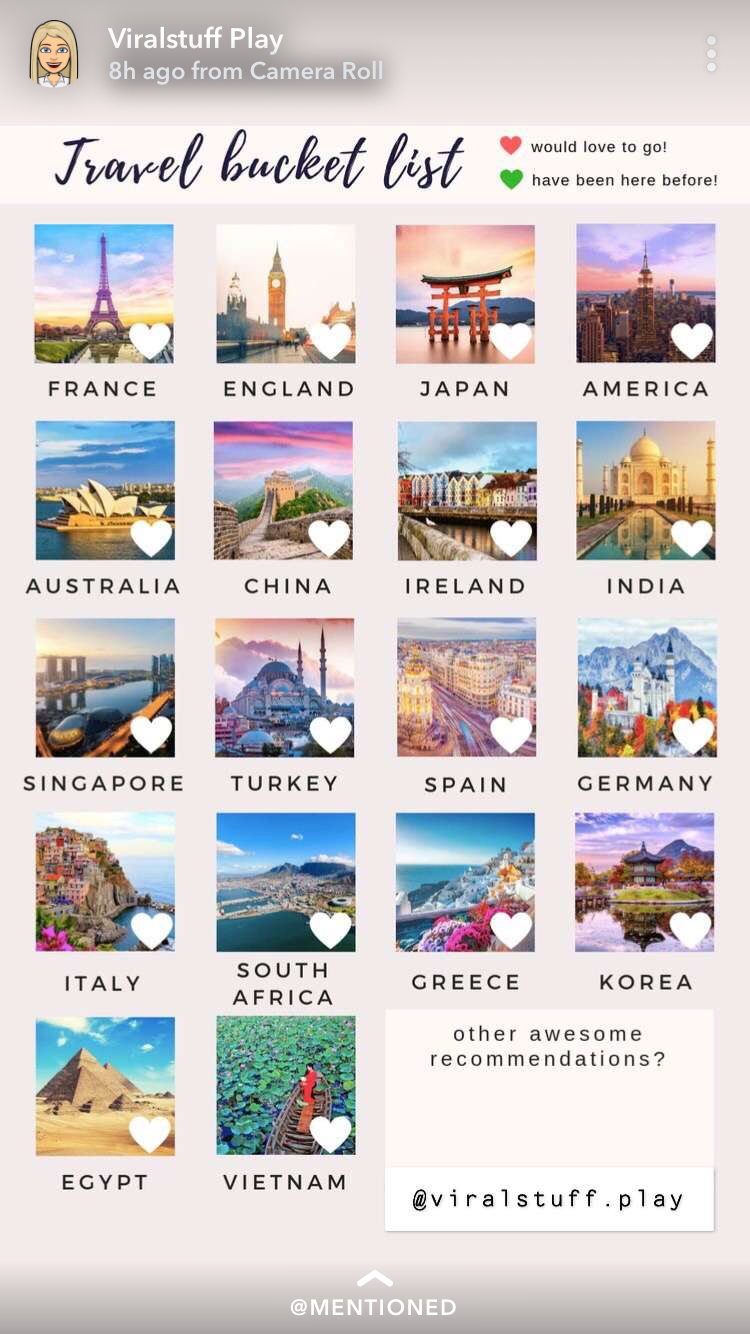Open Viralstuff Play's Bitmoji profile avatar

[54, 54]
